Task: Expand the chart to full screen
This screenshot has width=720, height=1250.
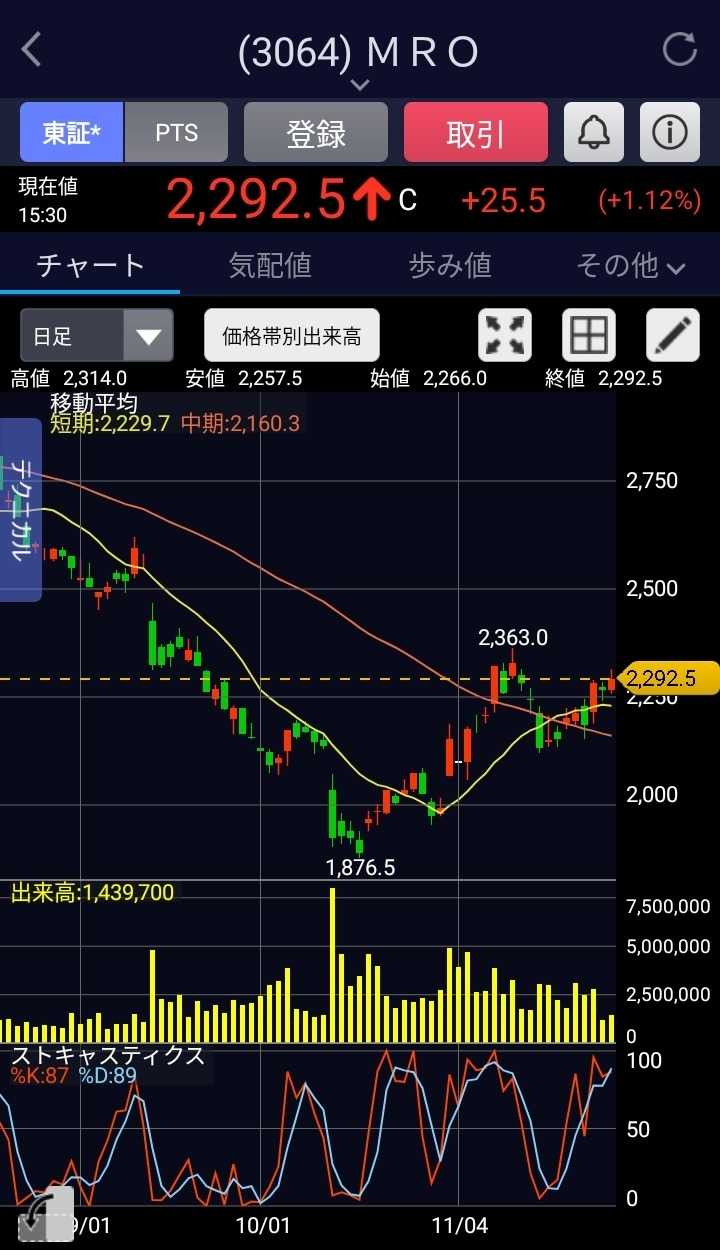Action: [x=505, y=335]
